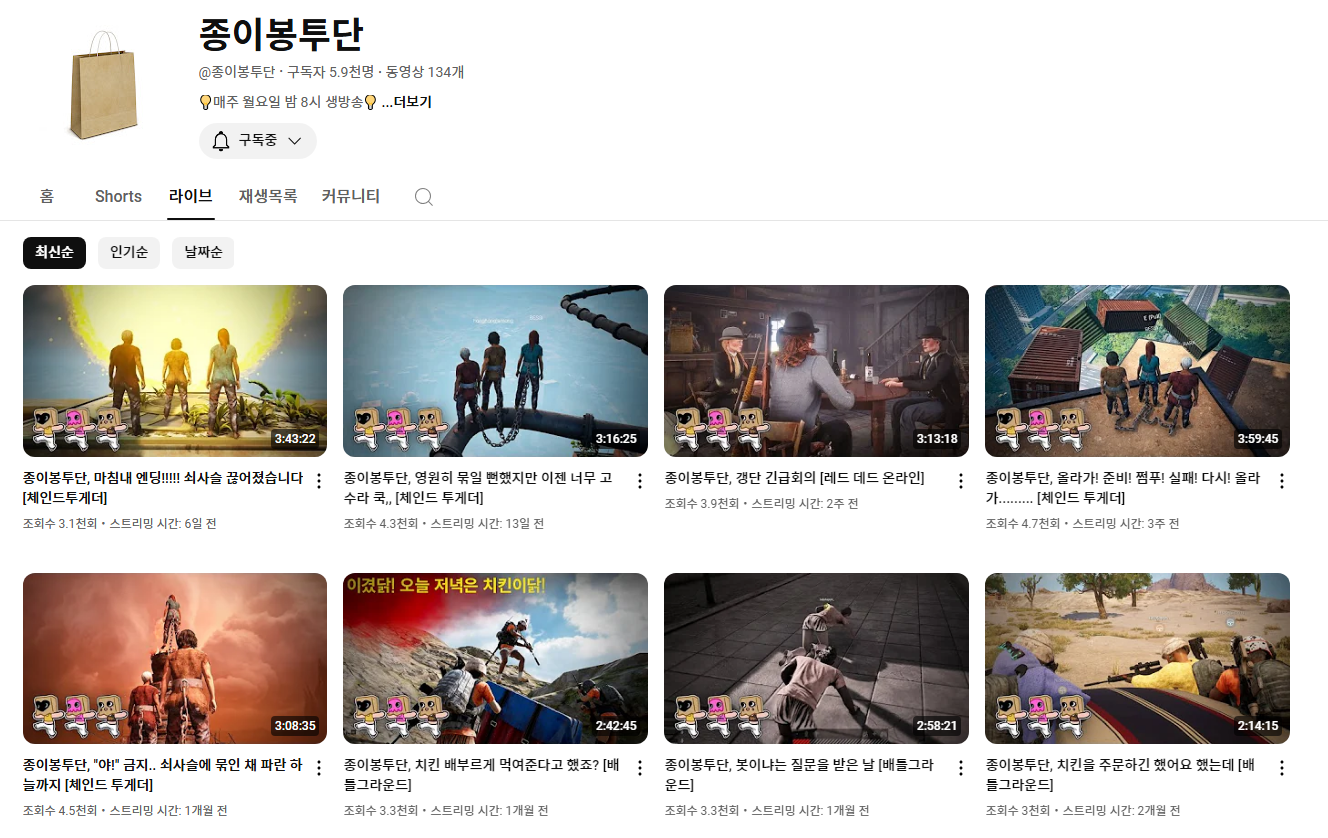
Task: Play the 2:14:15 치킨을 주문하긴 했어요 stream
Action: (1137, 658)
